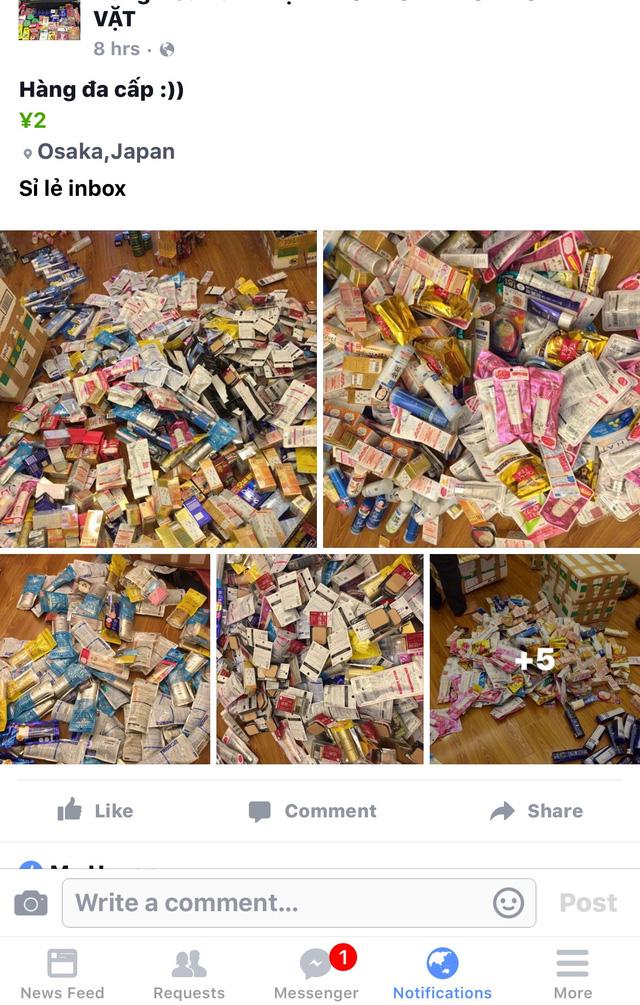The height and width of the screenshot is (1005, 640).
Task: Tap the Write a comment field
Action: pyautogui.click(x=280, y=903)
